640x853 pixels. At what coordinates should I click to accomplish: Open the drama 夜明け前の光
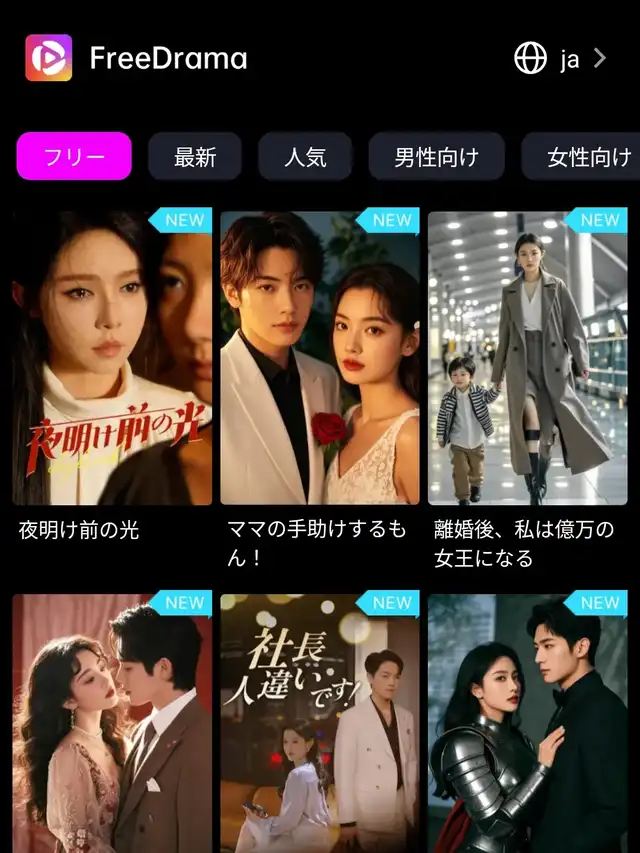112,358
